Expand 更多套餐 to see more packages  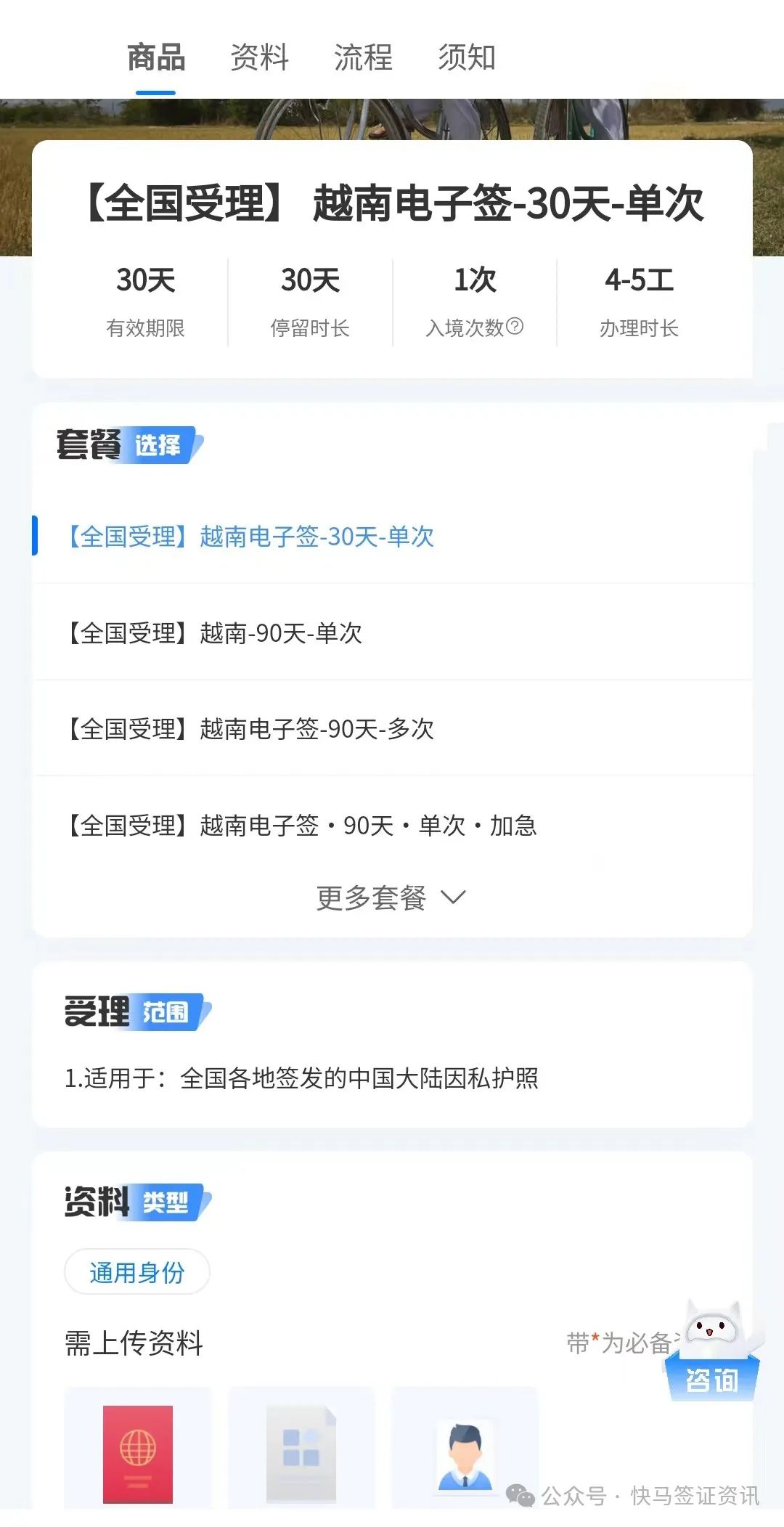tap(391, 898)
